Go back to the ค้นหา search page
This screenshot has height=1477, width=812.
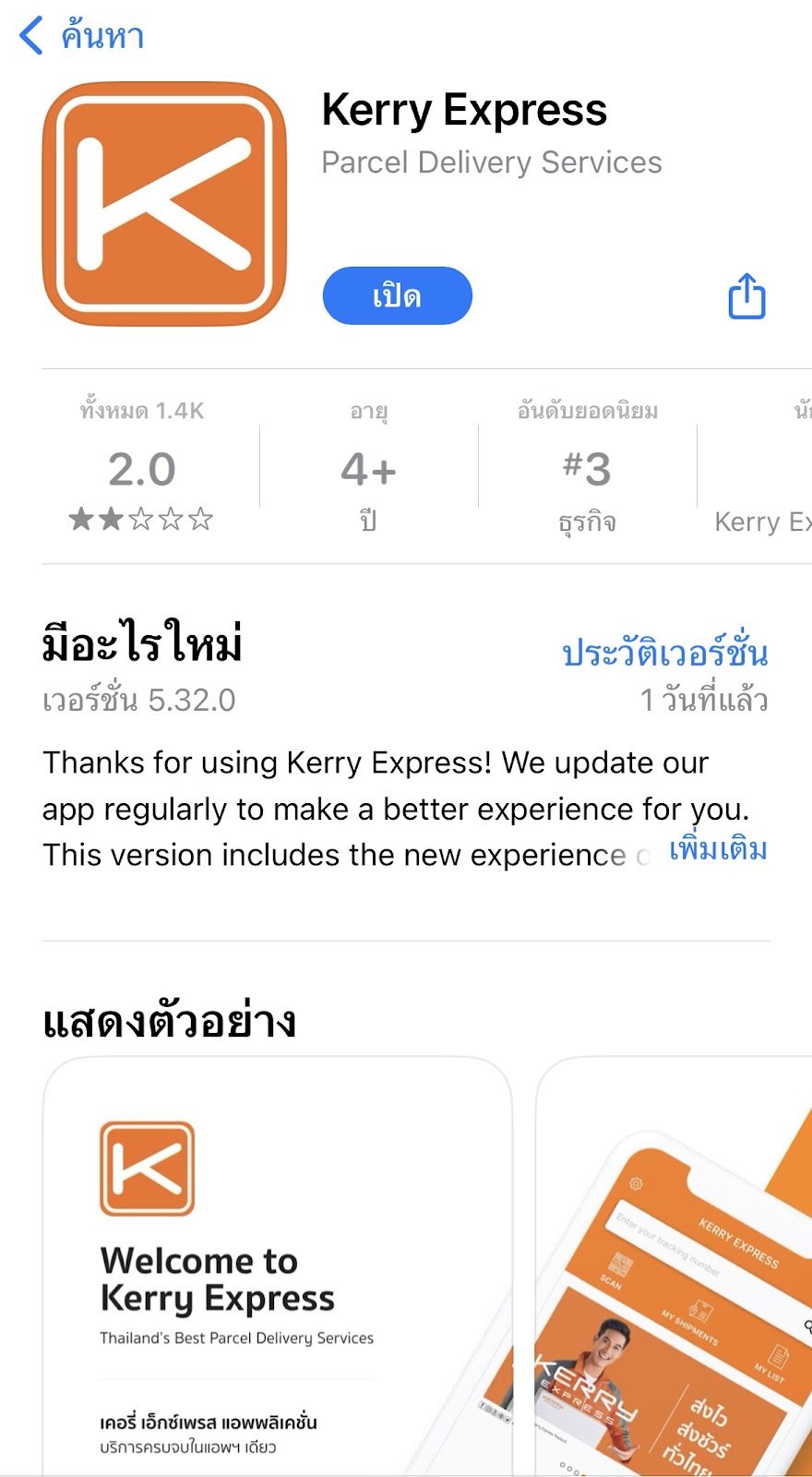pos(81,36)
